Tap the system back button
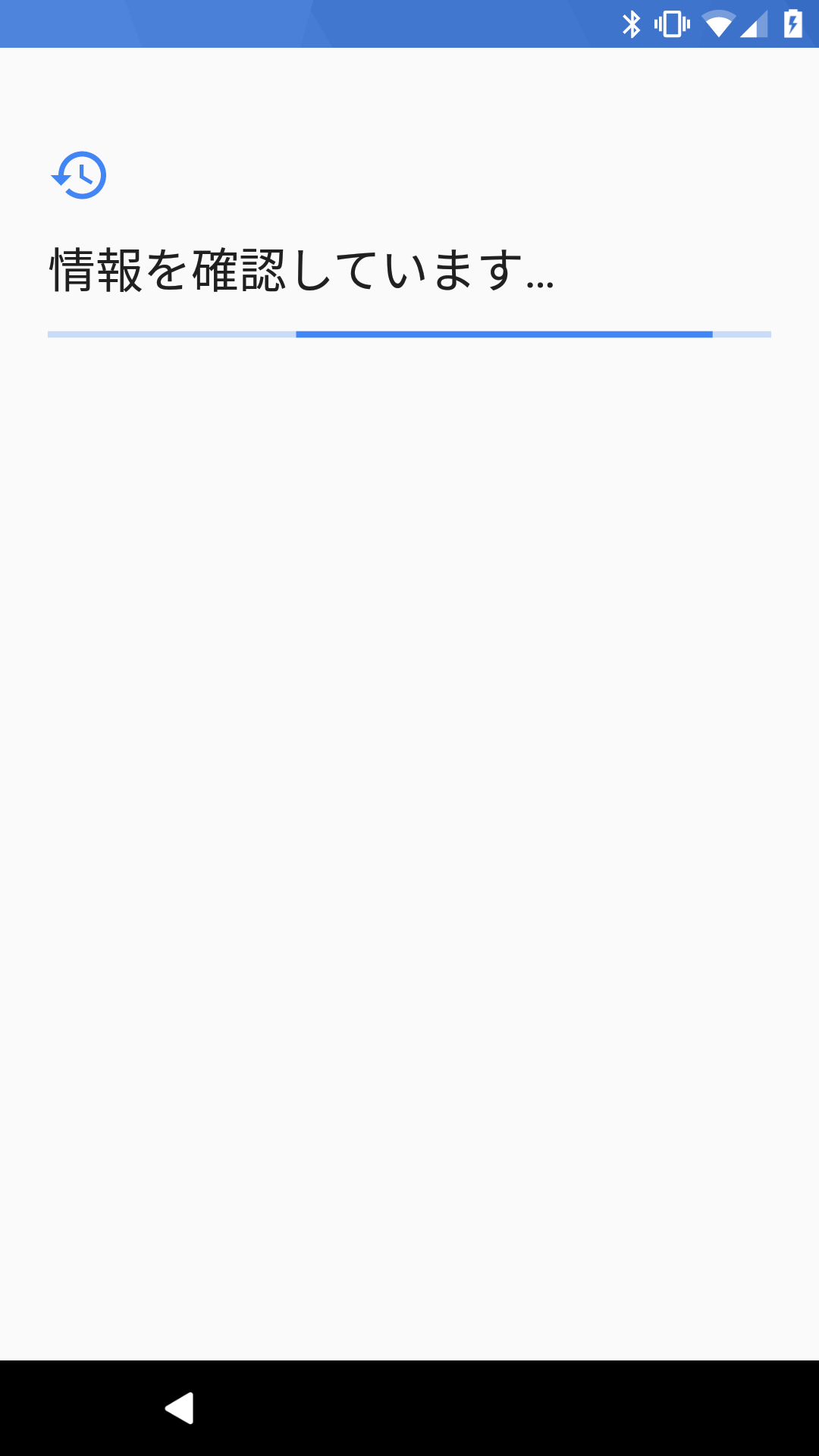819x1456 pixels. [x=180, y=1408]
